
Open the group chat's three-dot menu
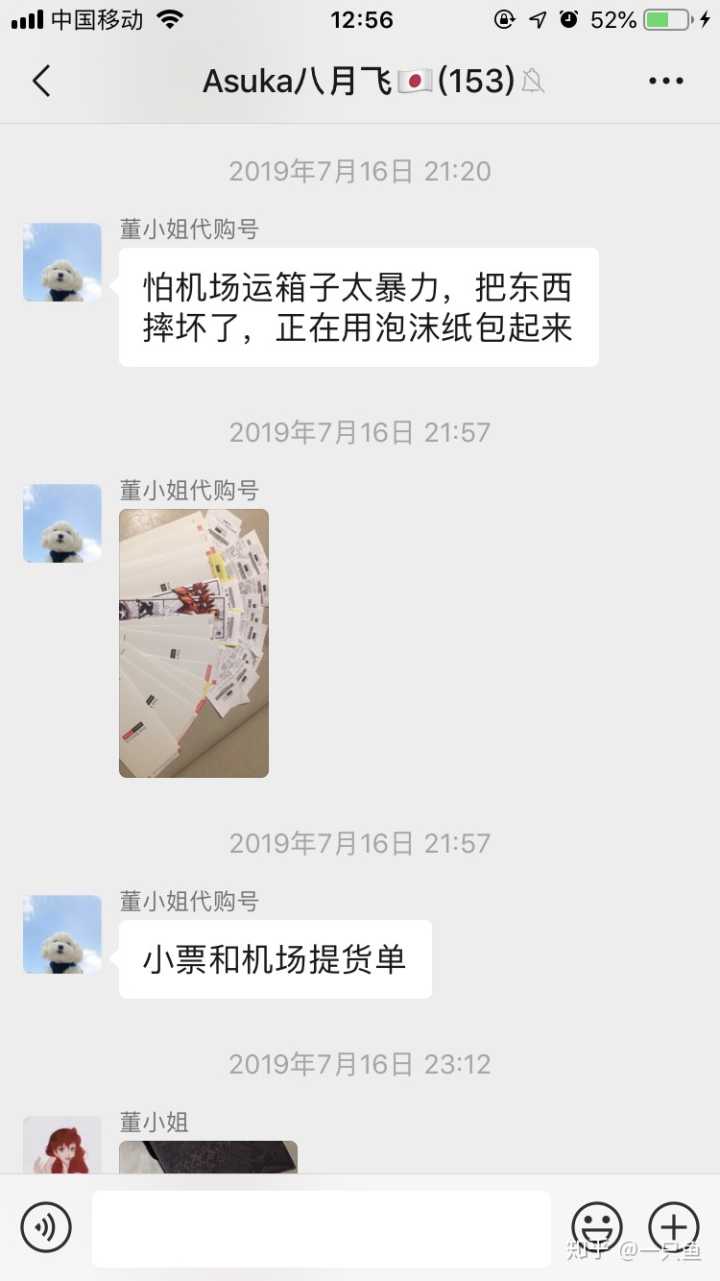666,81
